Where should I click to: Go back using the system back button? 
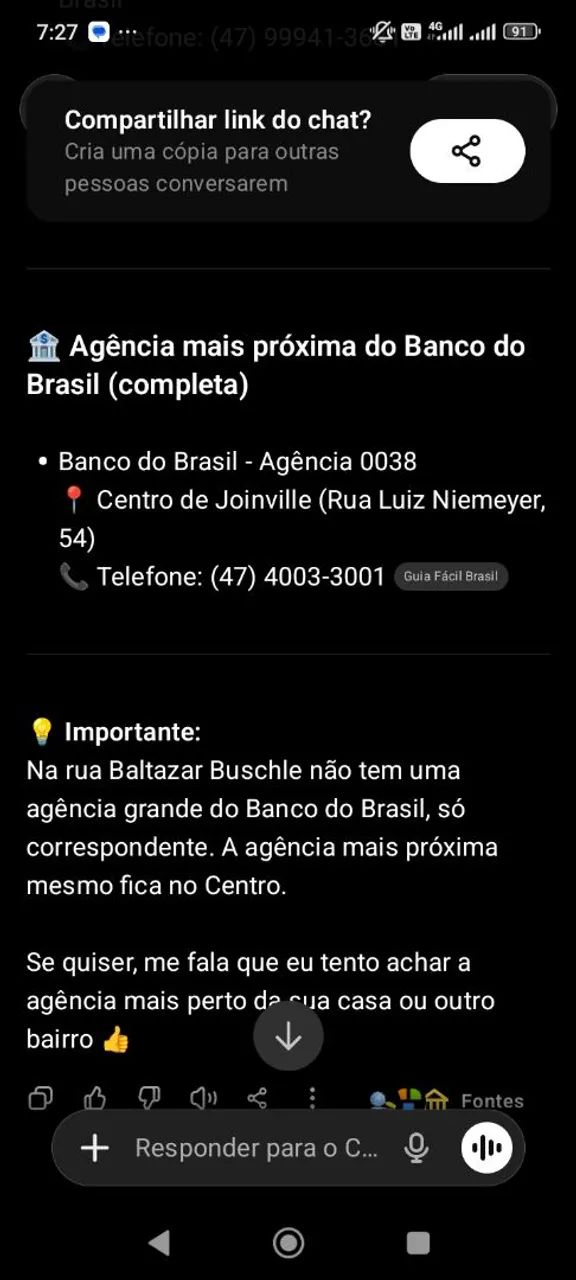coord(158,1242)
